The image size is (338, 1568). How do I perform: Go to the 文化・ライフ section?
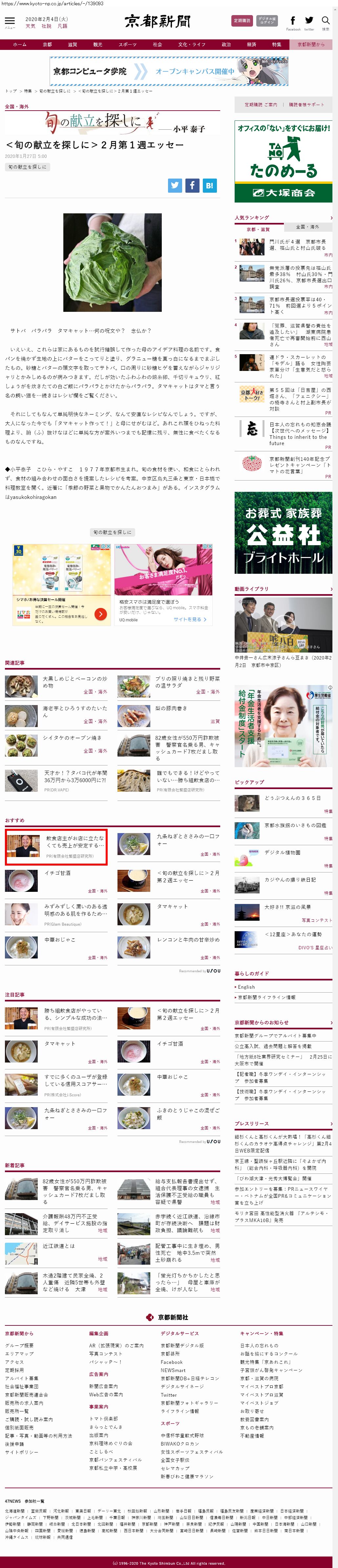pos(192,44)
